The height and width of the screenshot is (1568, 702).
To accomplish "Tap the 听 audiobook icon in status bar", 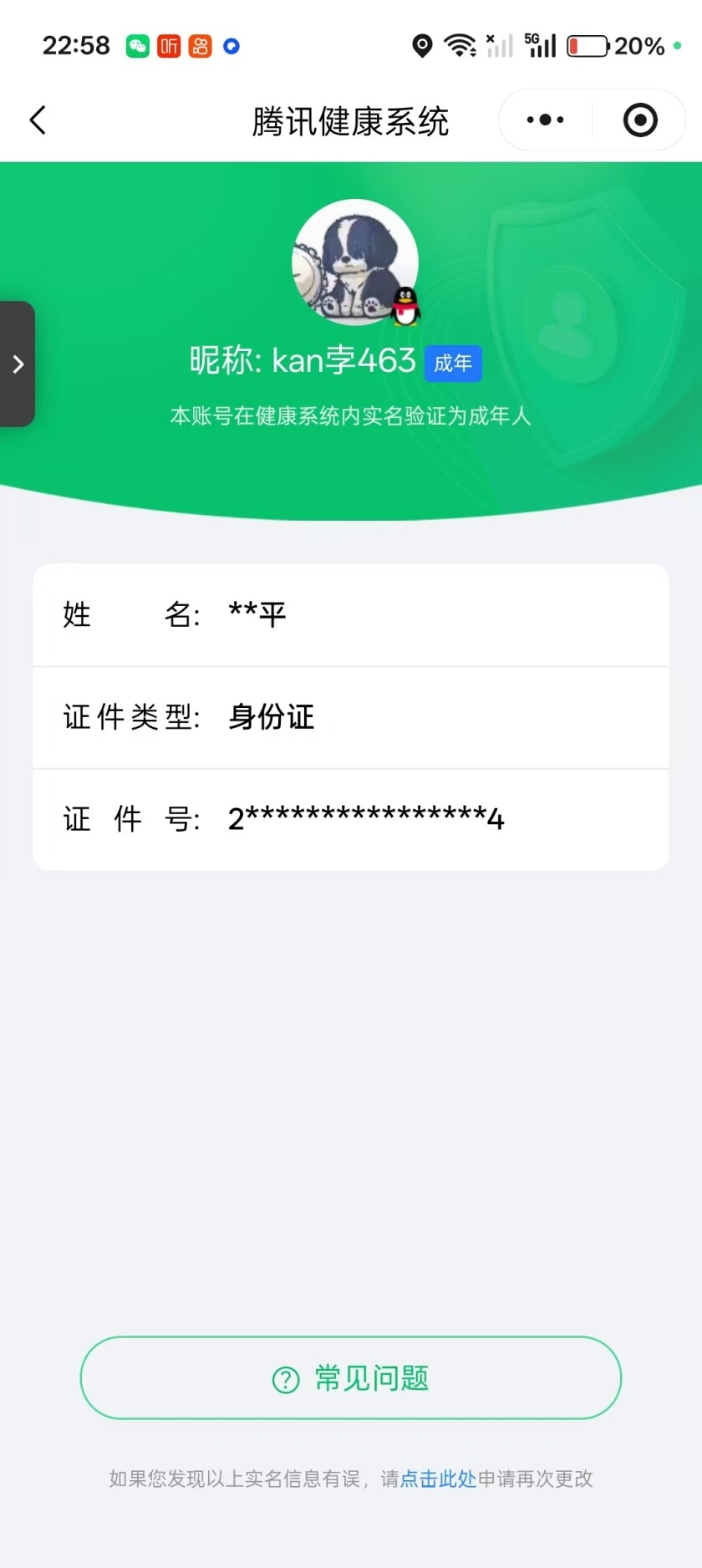I will click(x=170, y=46).
